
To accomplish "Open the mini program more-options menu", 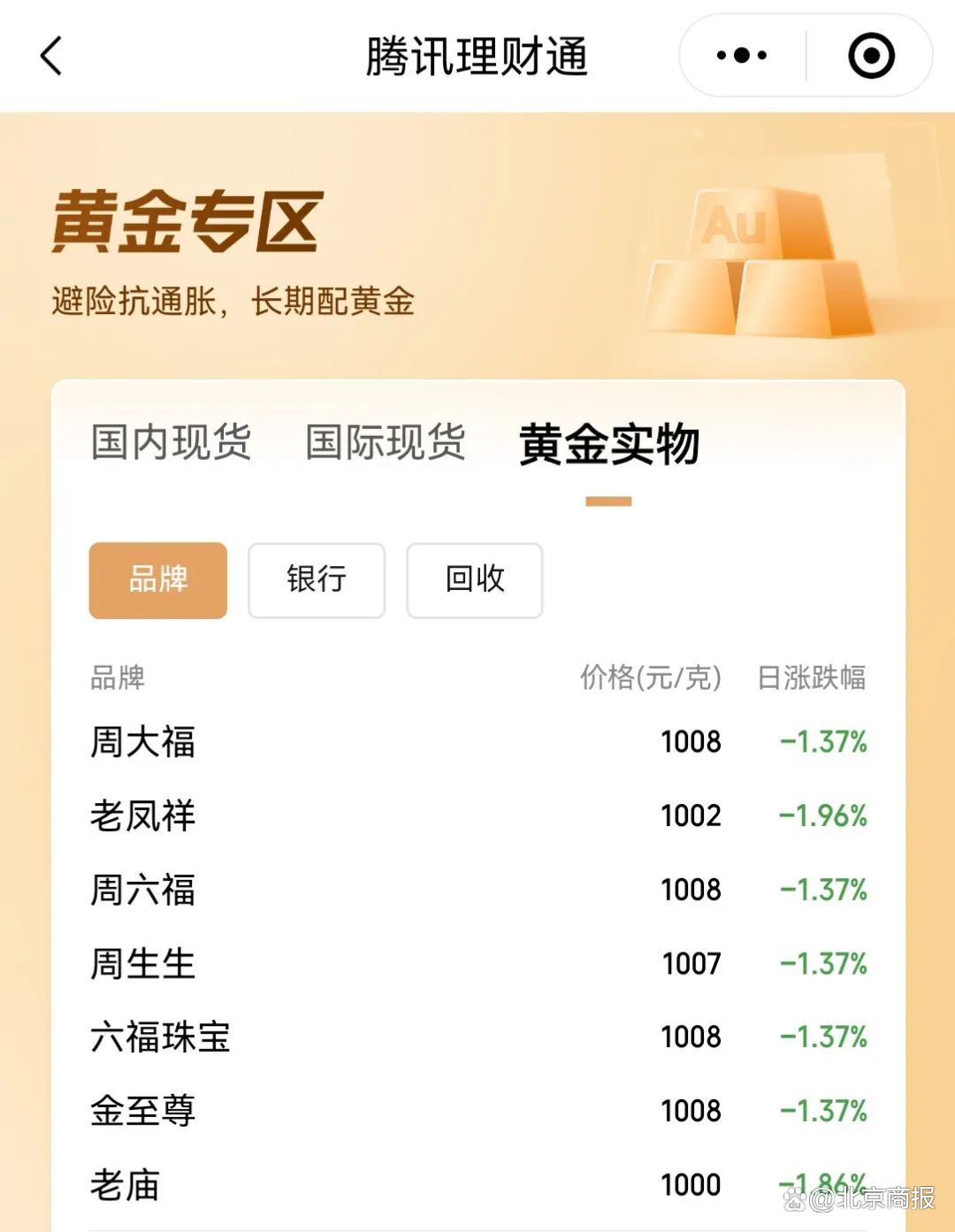I will point(741,56).
